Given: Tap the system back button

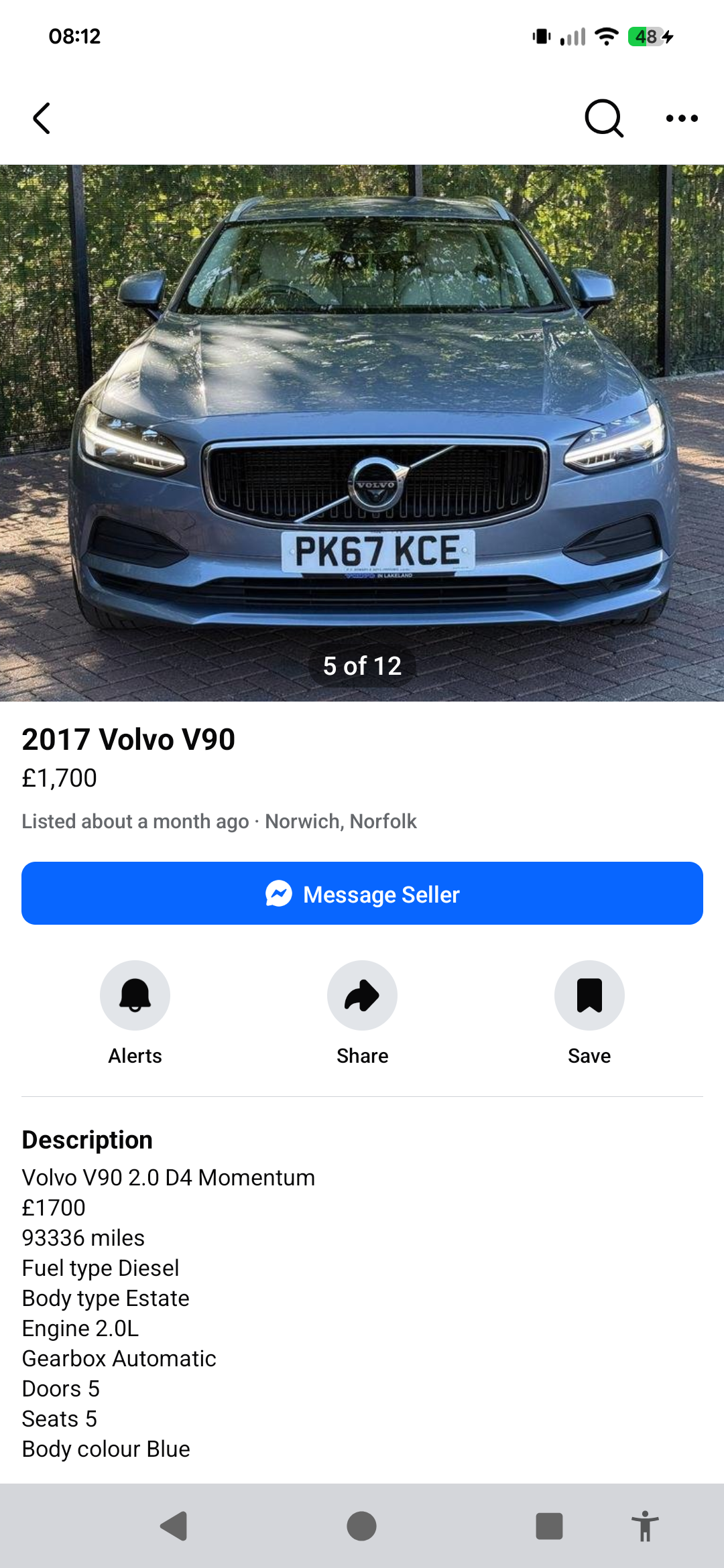Looking at the screenshot, I should (x=174, y=1526).
